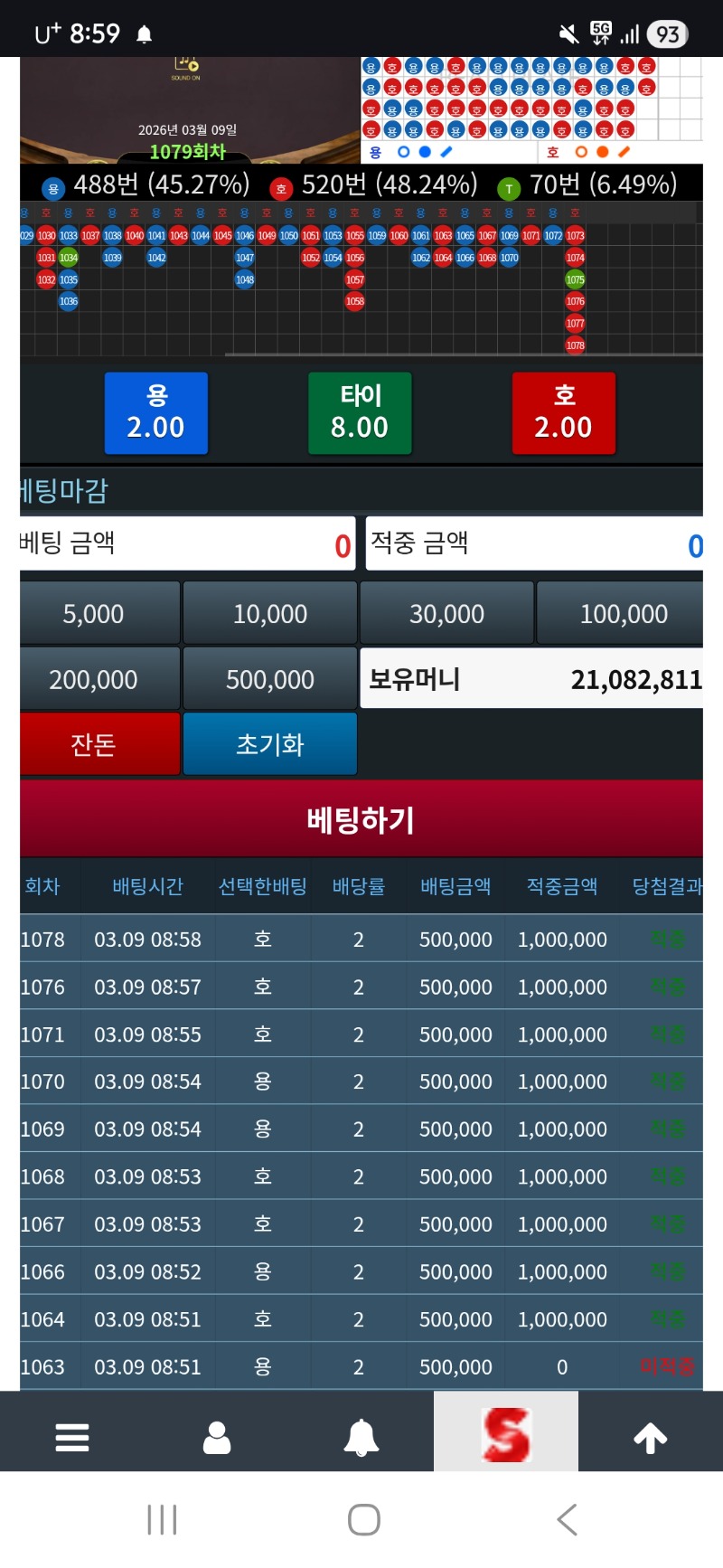Tap the red S logo tab
This screenshot has height=1568, width=723.
pos(505,1434)
